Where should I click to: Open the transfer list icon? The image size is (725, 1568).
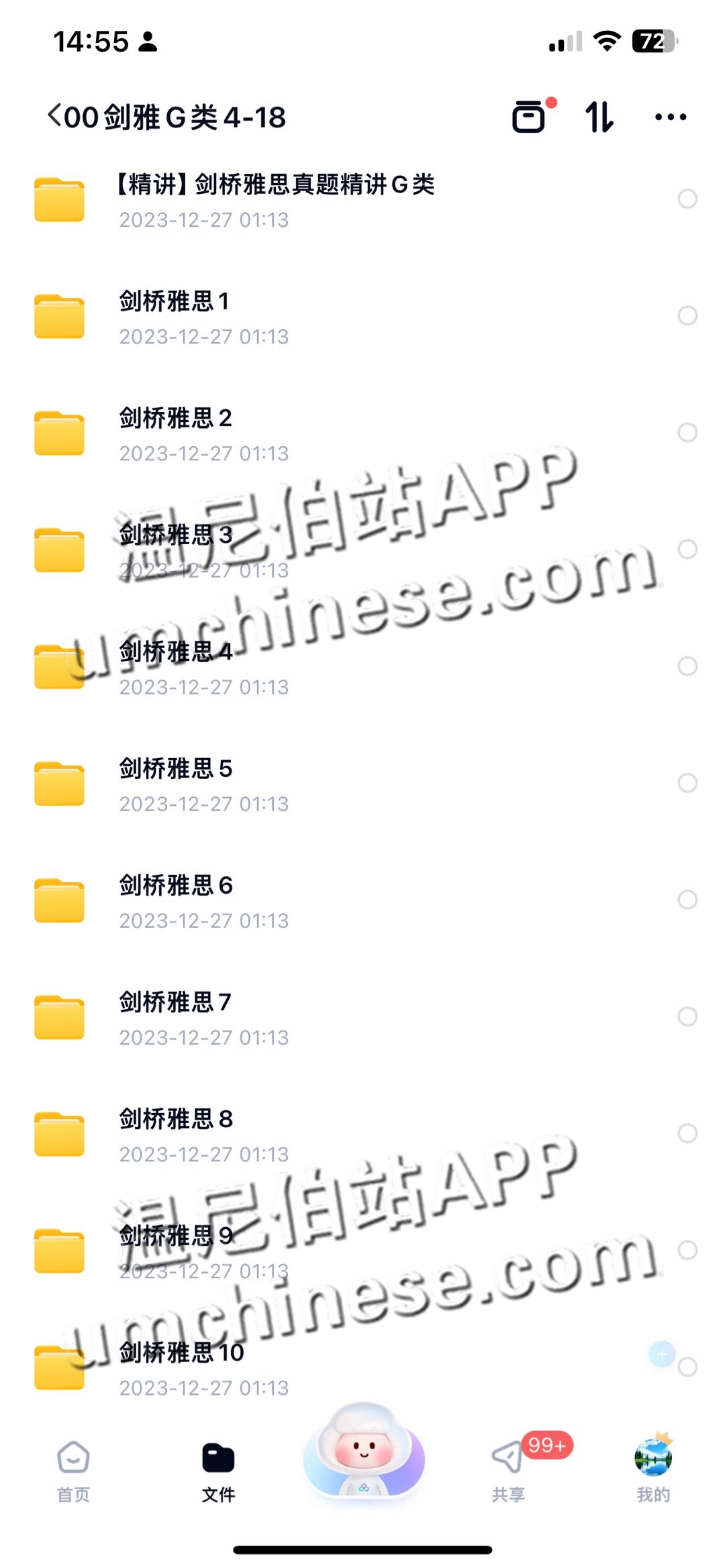click(529, 117)
